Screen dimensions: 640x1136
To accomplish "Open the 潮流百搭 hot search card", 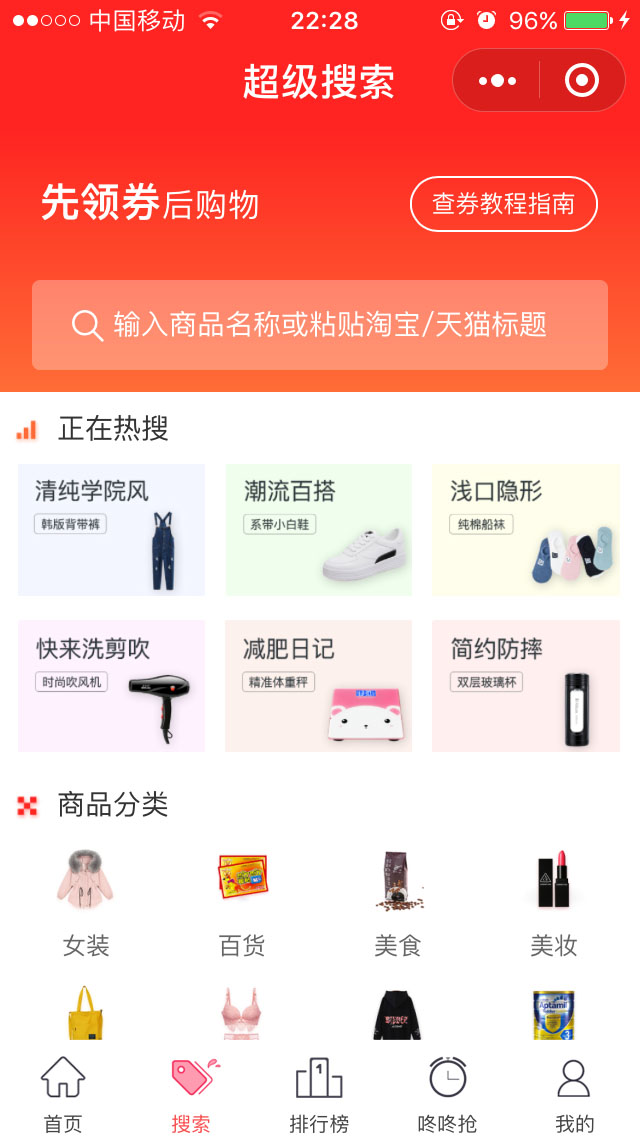I will 318,530.
